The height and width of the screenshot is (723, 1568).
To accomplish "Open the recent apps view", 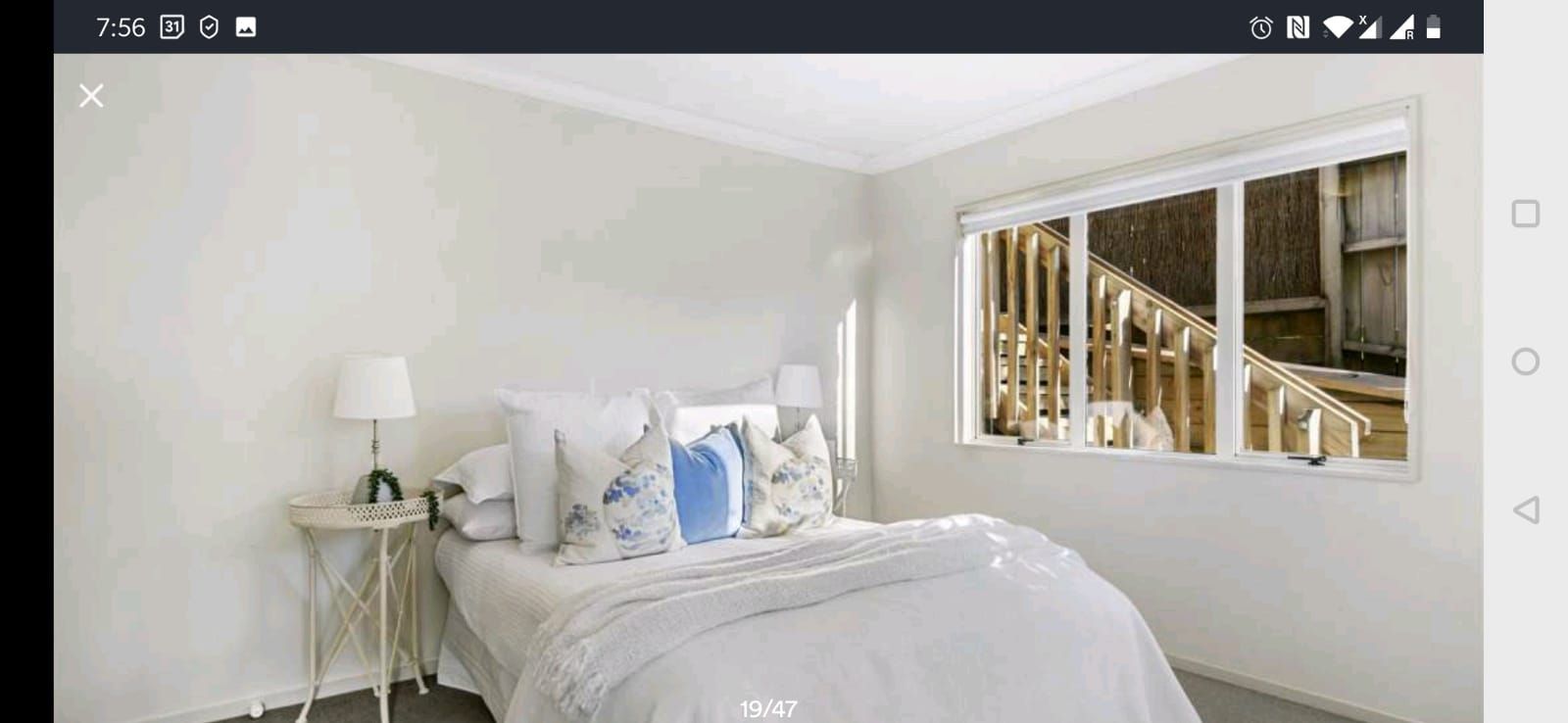I will (1525, 214).
